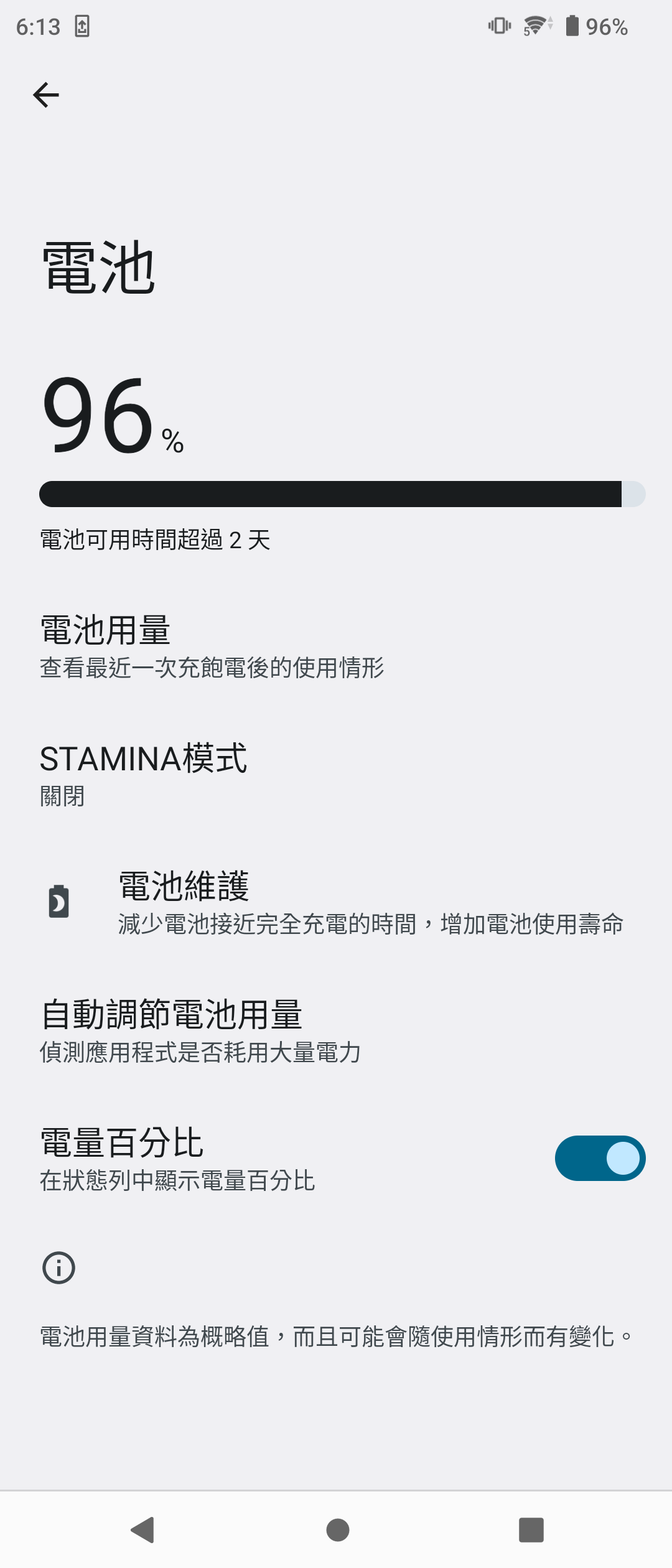This screenshot has width=672, height=1568.
Task: Tap the navigation back triangle
Action: [x=143, y=1531]
